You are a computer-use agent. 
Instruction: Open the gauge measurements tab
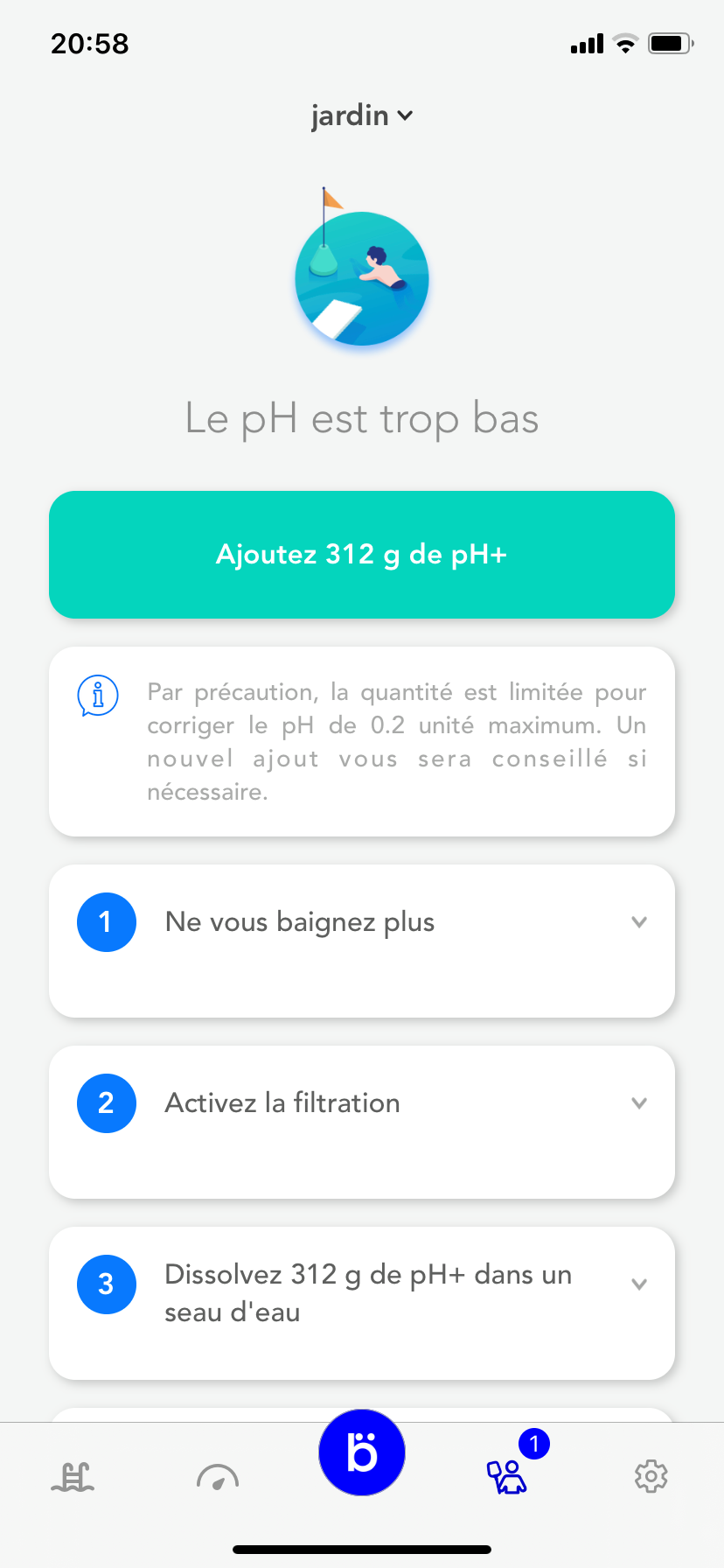tap(218, 1477)
